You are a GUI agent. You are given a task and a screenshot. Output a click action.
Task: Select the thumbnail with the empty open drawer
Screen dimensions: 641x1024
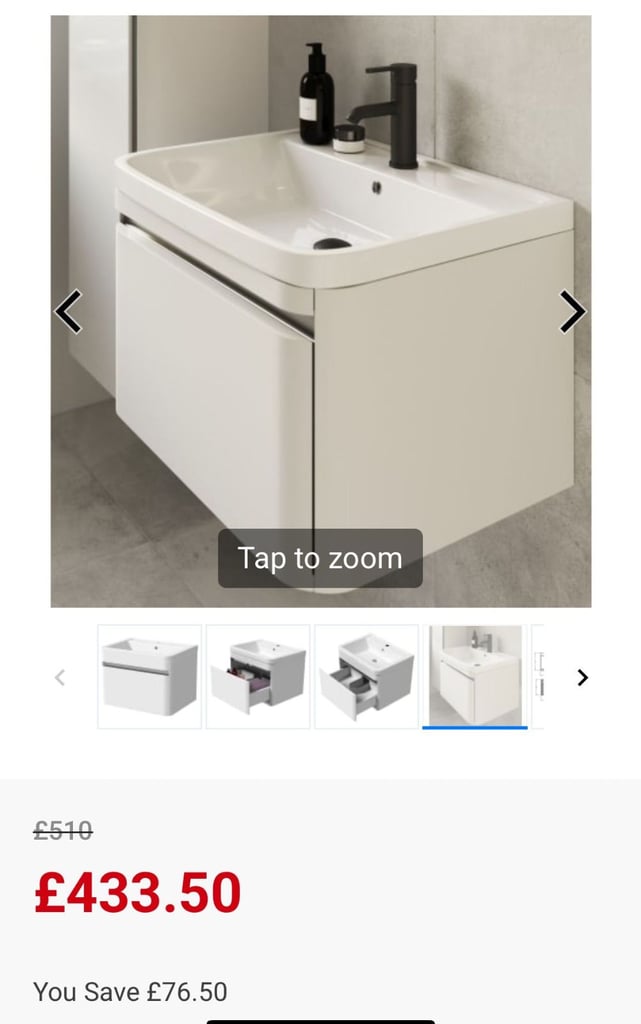[366, 677]
